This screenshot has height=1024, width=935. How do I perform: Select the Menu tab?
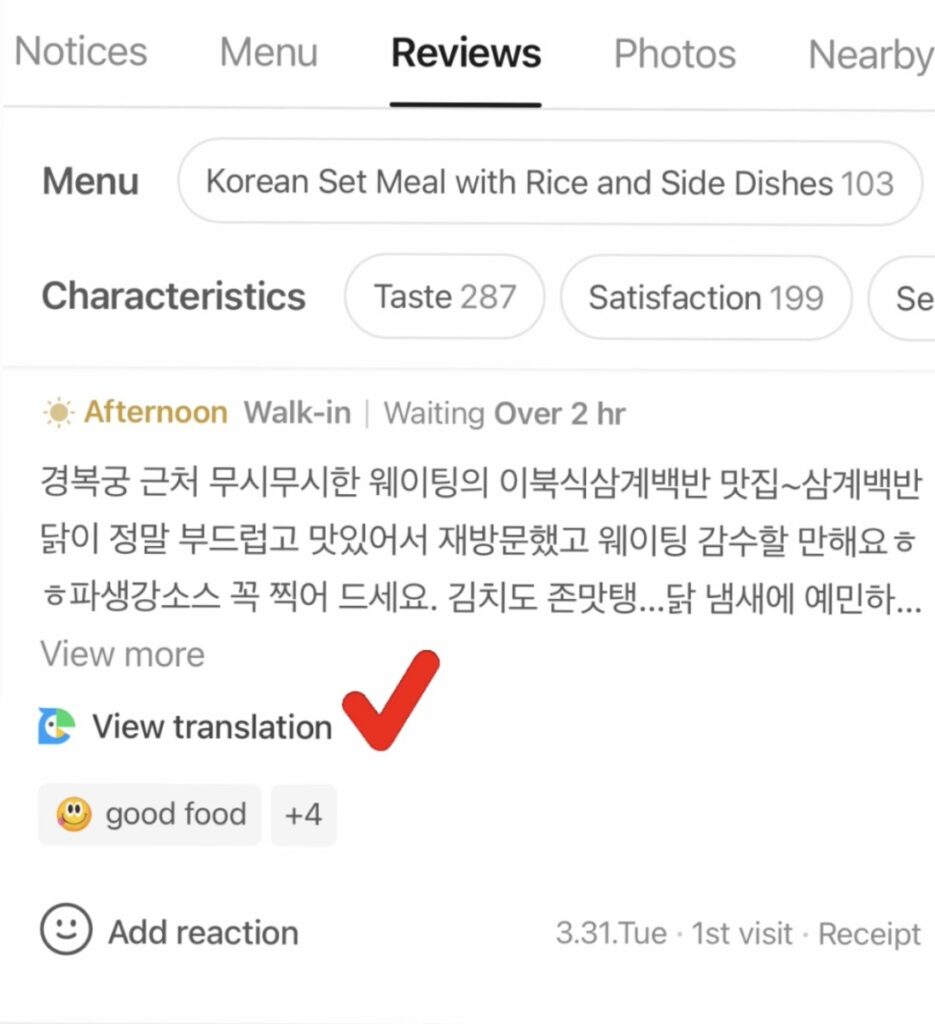click(x=266, y=52)
